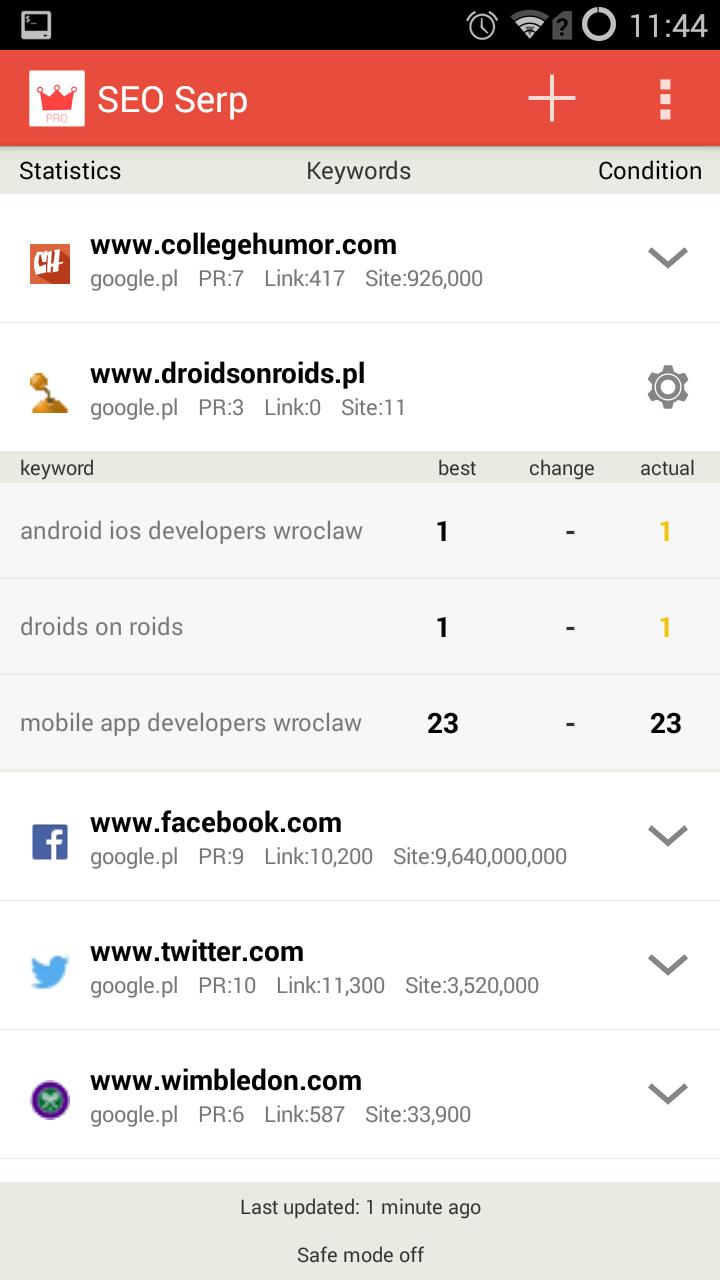The height and width of the screenshot is (1280, 720).
Task: Expand www.wimbledon.com keywords
Action: (x=667, y=1094)
